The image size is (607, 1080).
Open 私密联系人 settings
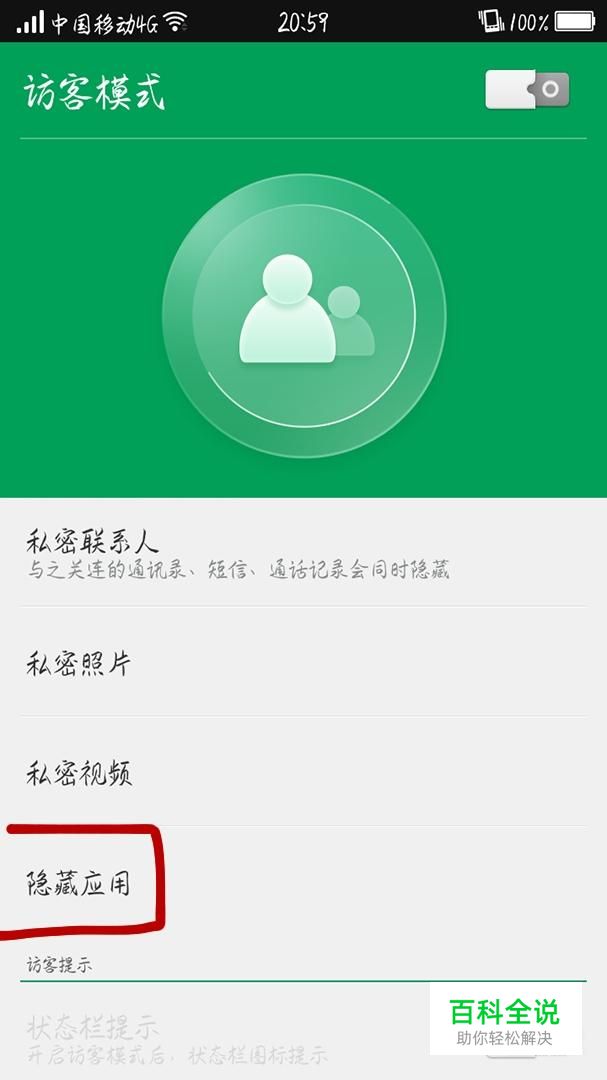[303, 552]
